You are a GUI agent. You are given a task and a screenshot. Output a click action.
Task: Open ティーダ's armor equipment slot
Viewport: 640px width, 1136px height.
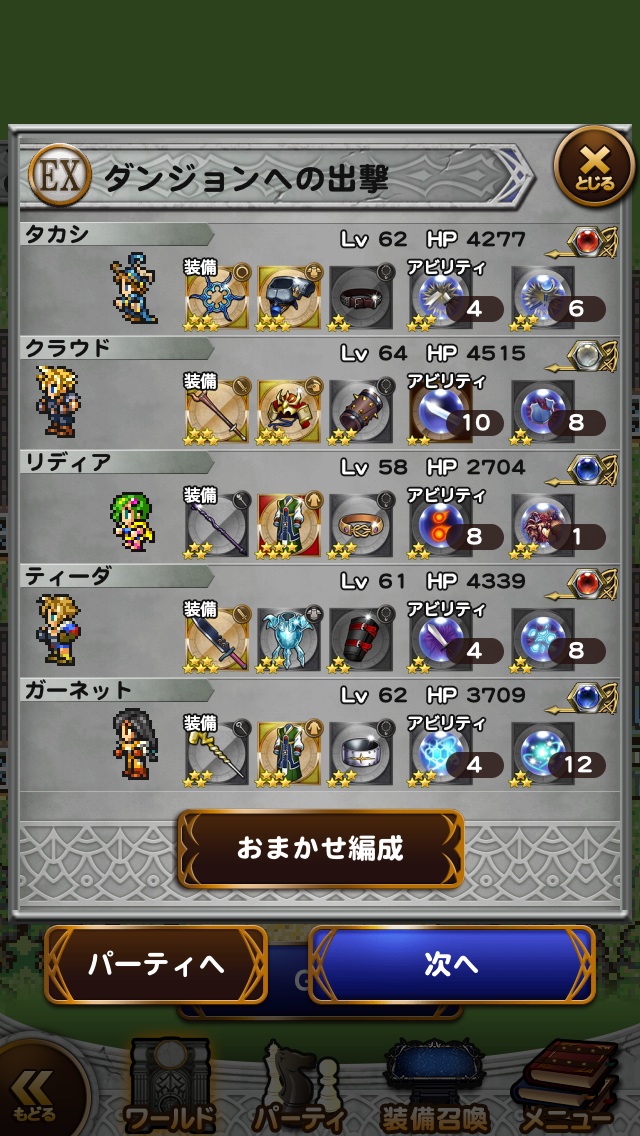289,639
